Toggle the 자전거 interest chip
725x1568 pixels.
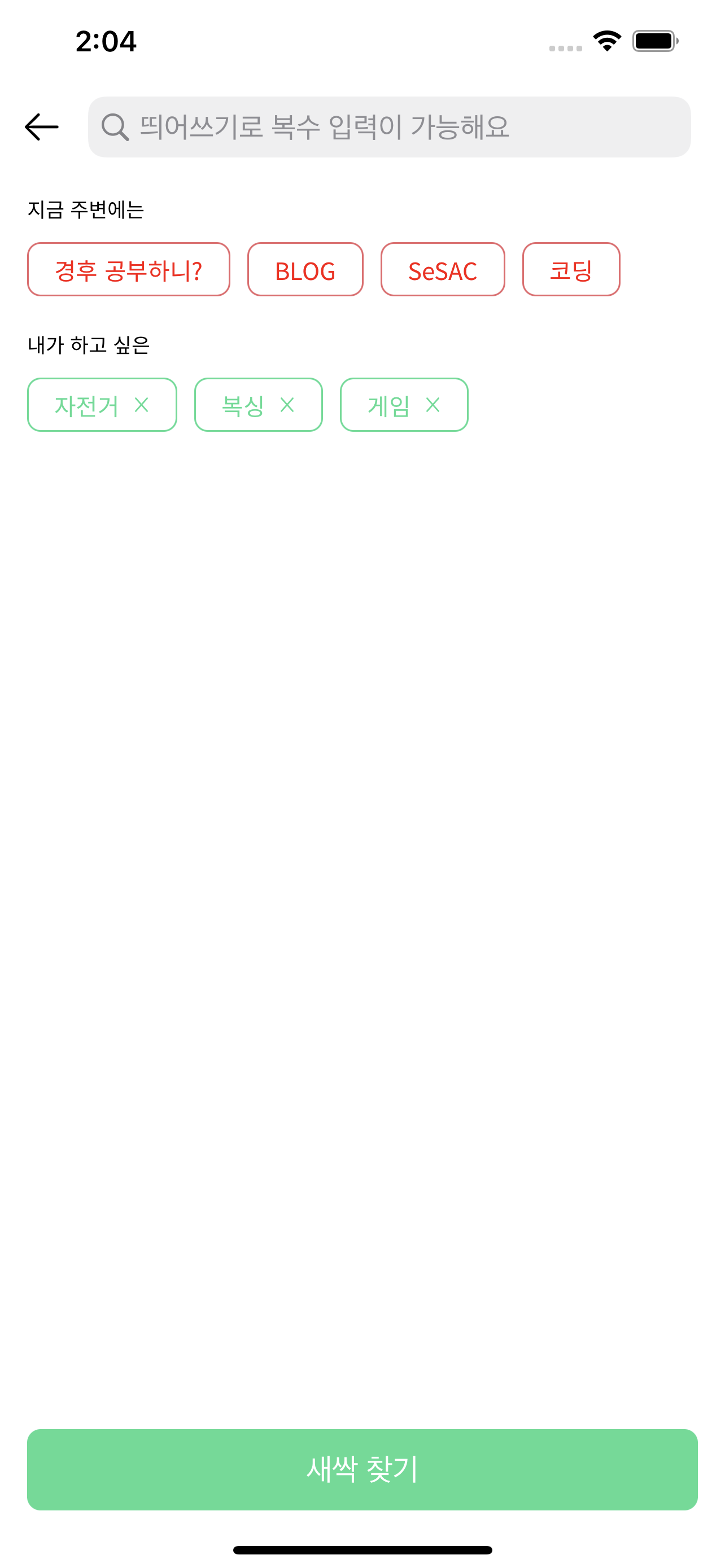[x=101, y=405]
